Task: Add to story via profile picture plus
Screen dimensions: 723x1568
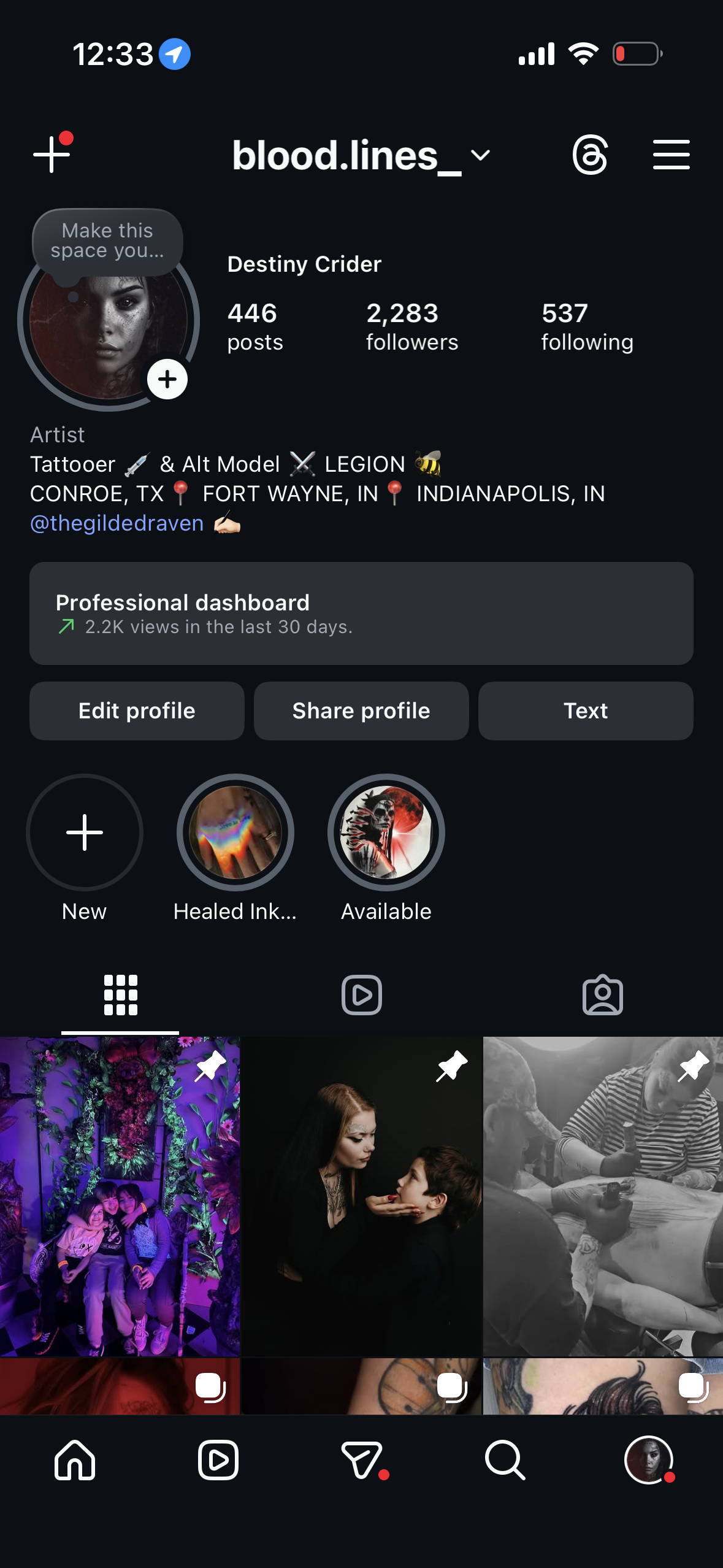Action: (167, 379)
